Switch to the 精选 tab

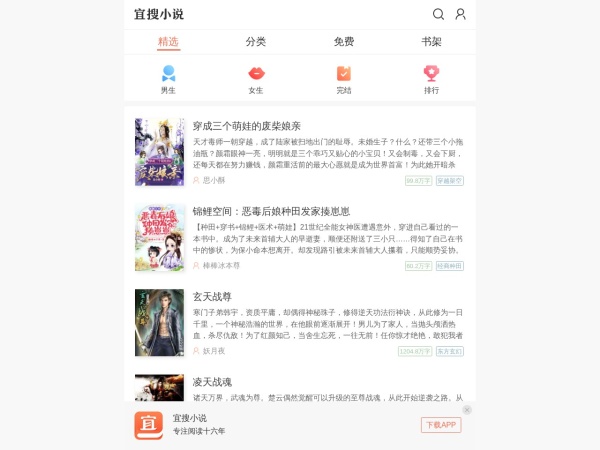[168, 42]
